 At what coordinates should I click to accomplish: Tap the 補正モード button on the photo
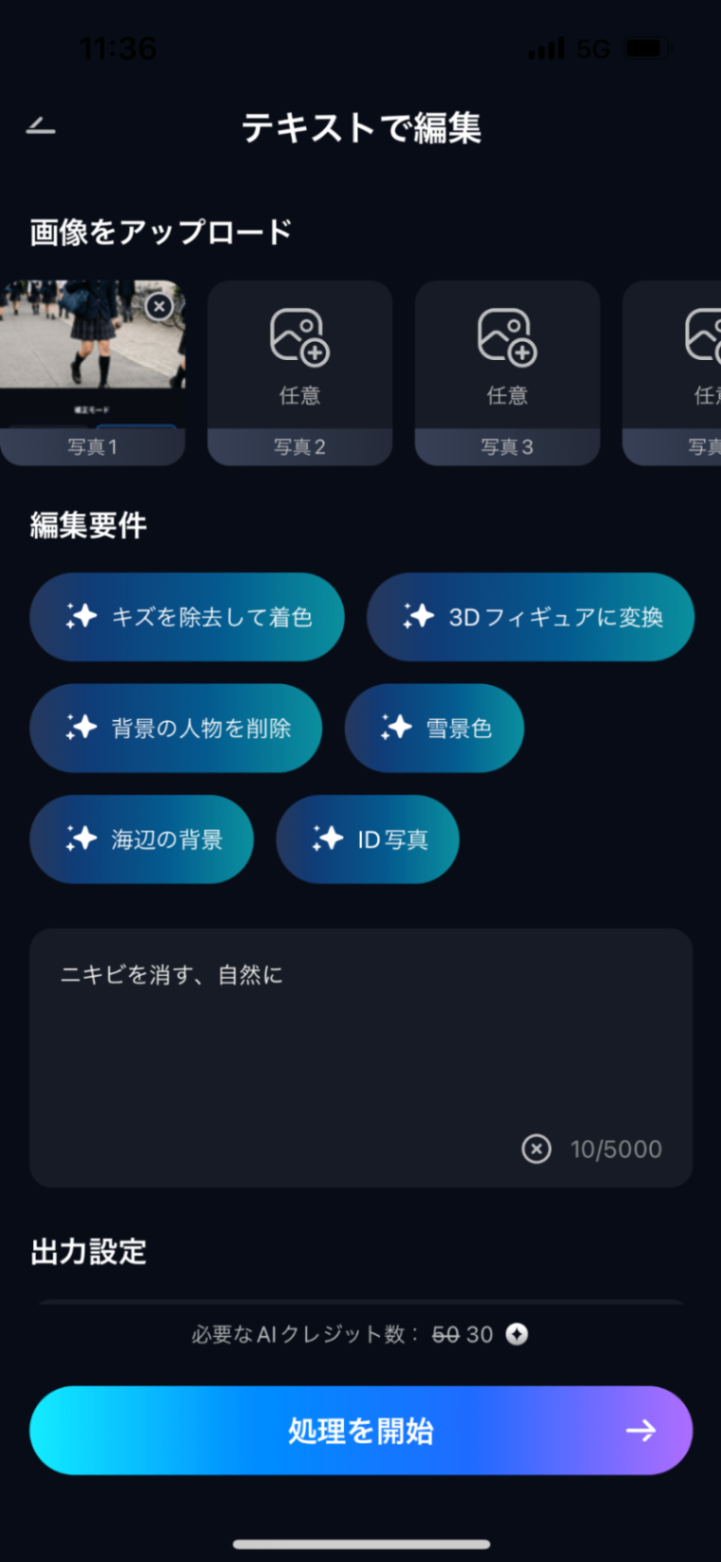pos(91,407)
